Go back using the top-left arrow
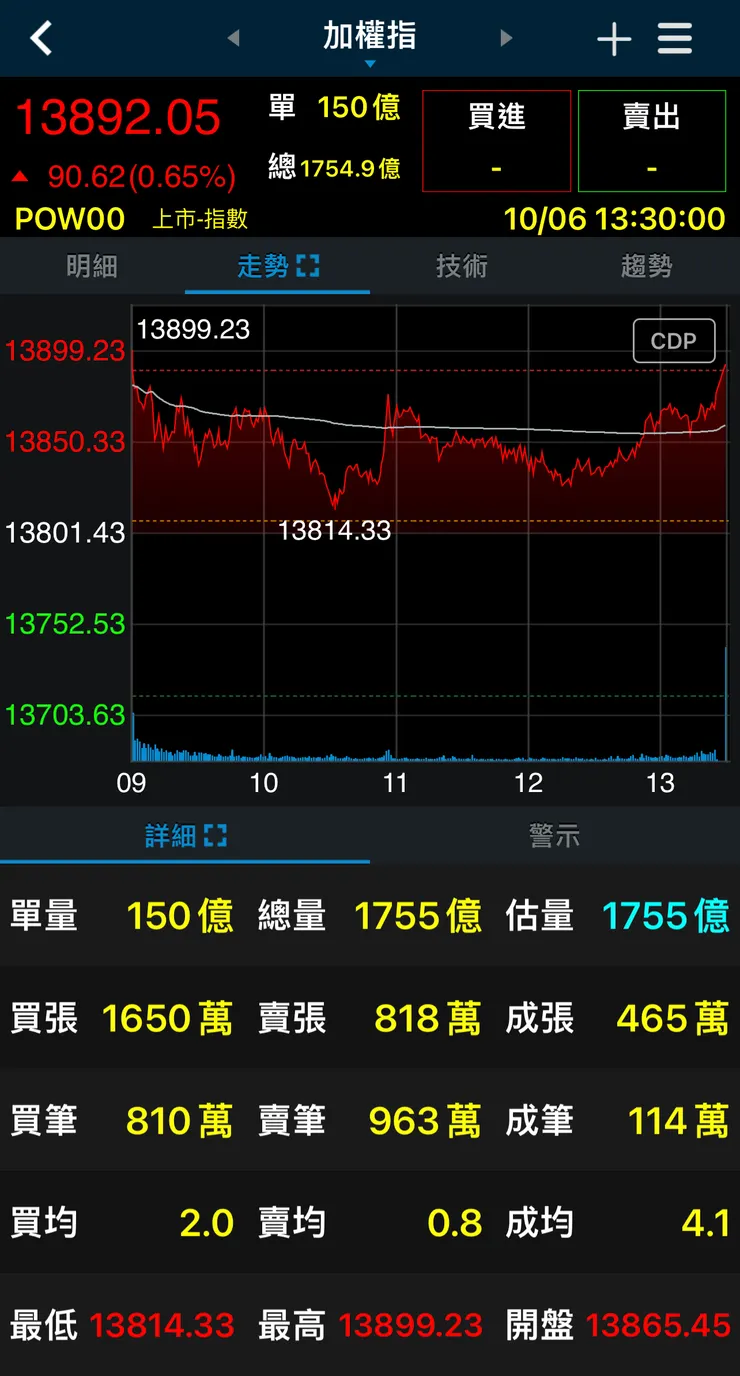 40,39
